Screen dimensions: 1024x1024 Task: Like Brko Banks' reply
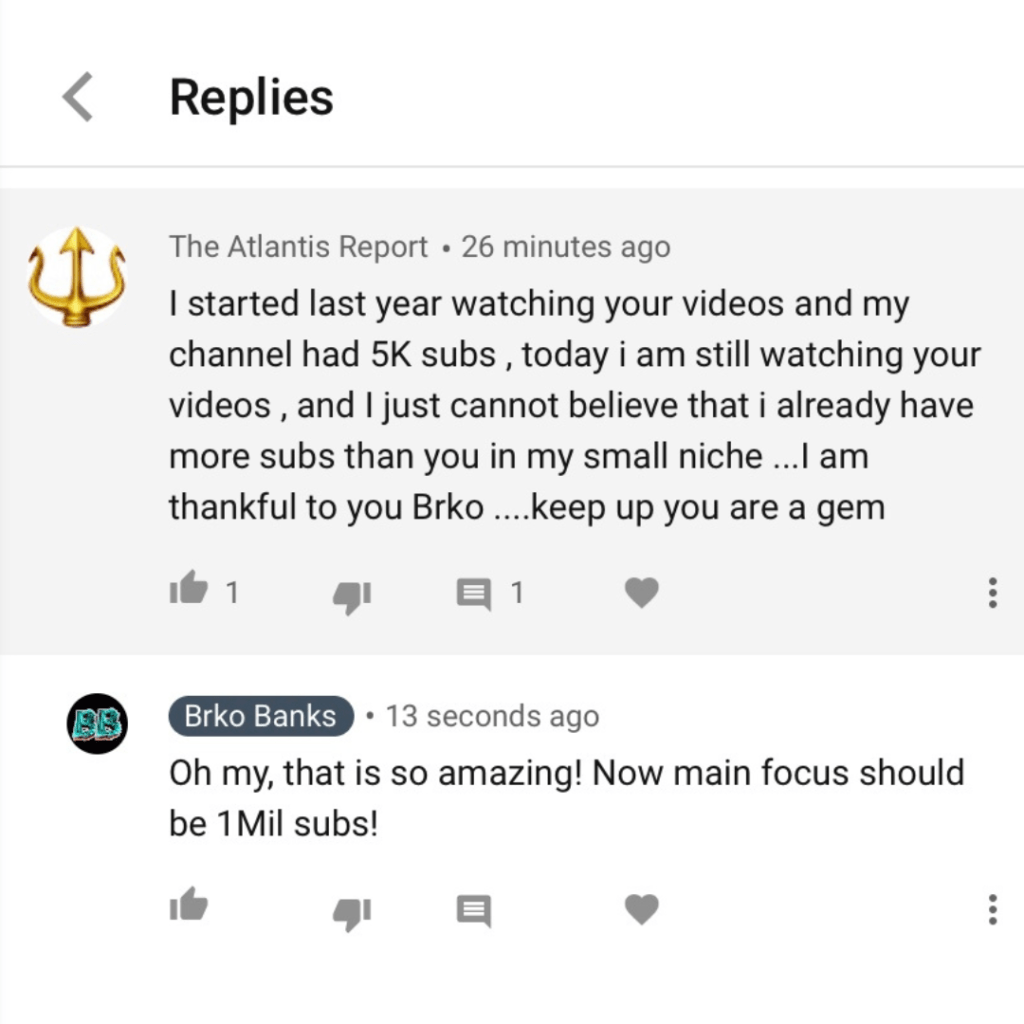tap(188, 908)
